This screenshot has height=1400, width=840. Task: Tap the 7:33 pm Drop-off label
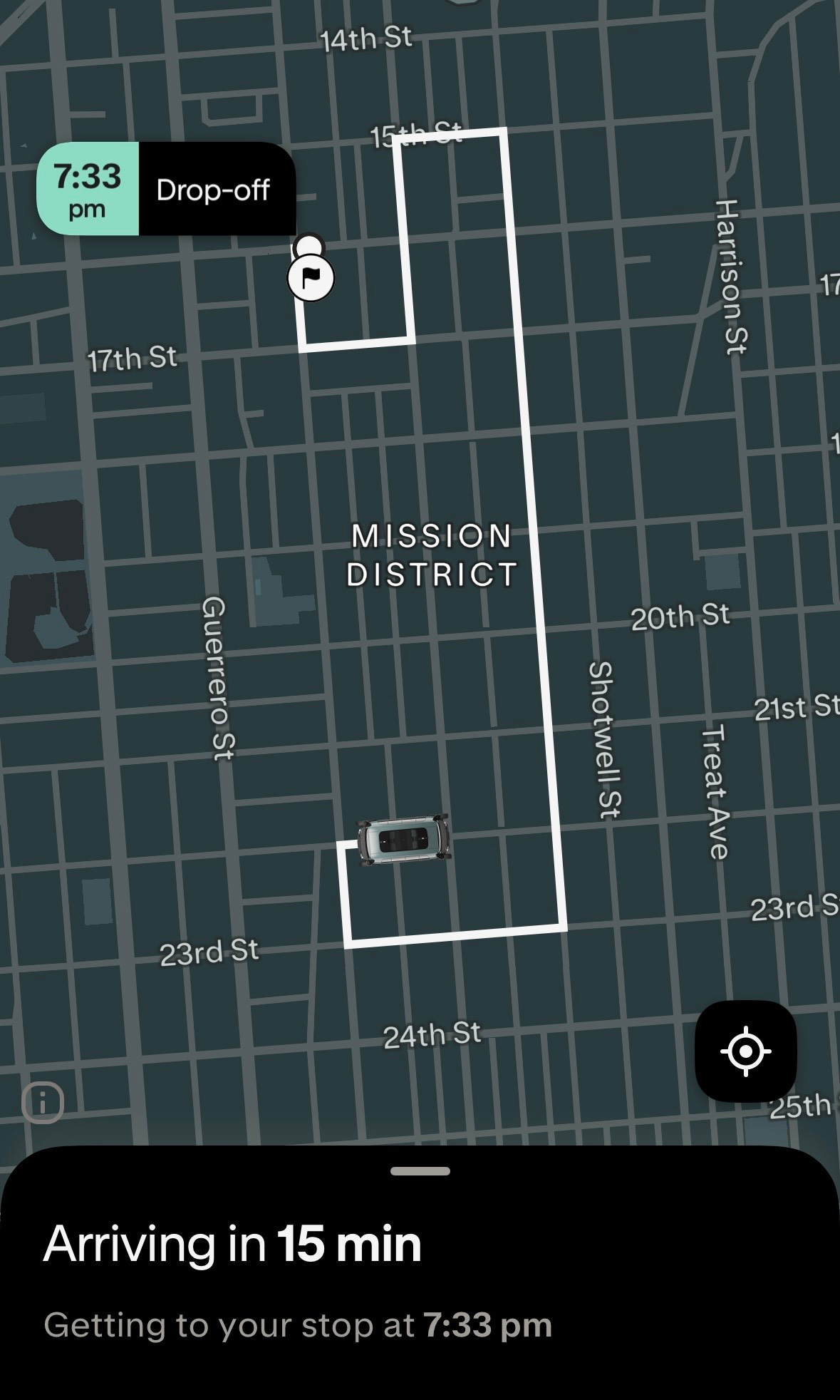point(166,189)
